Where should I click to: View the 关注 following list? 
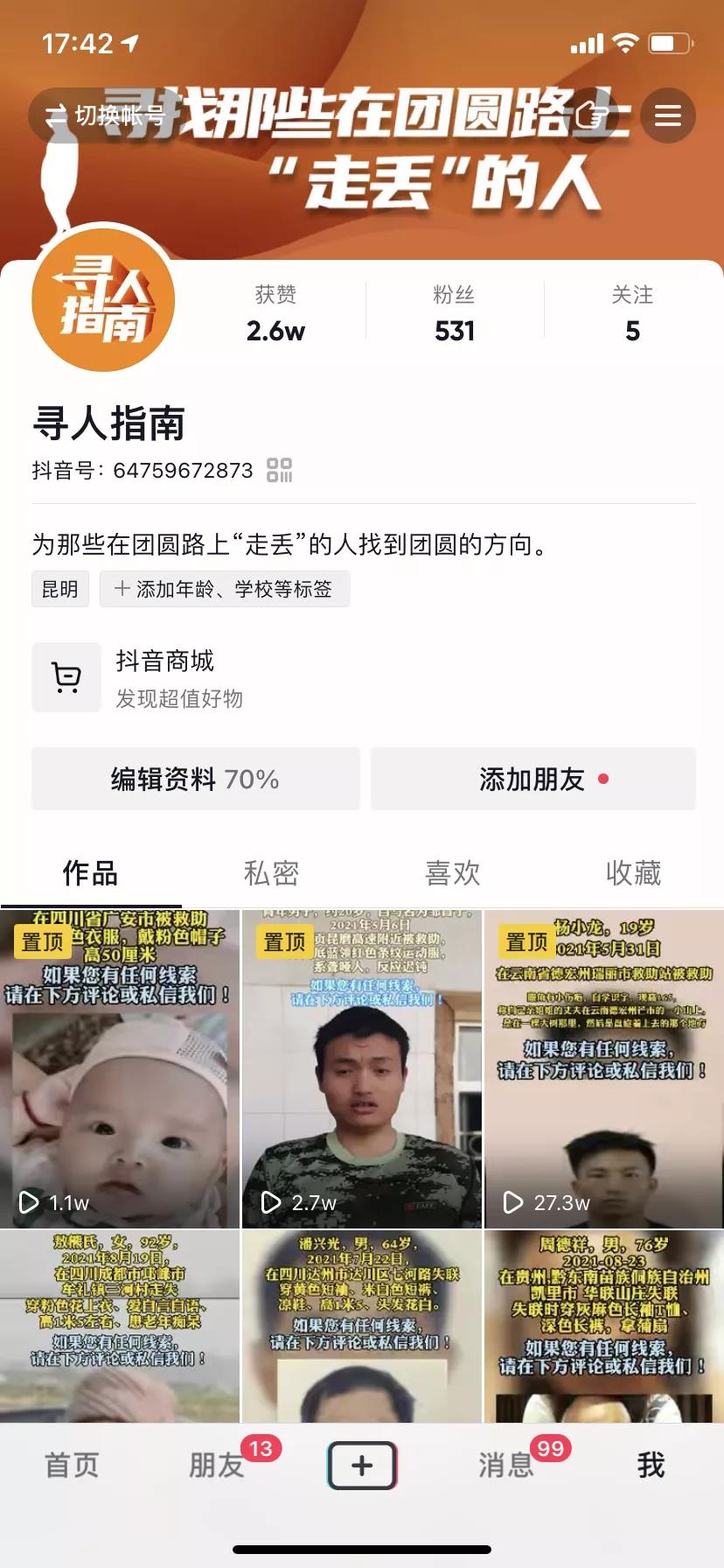(x=632, y=312)
